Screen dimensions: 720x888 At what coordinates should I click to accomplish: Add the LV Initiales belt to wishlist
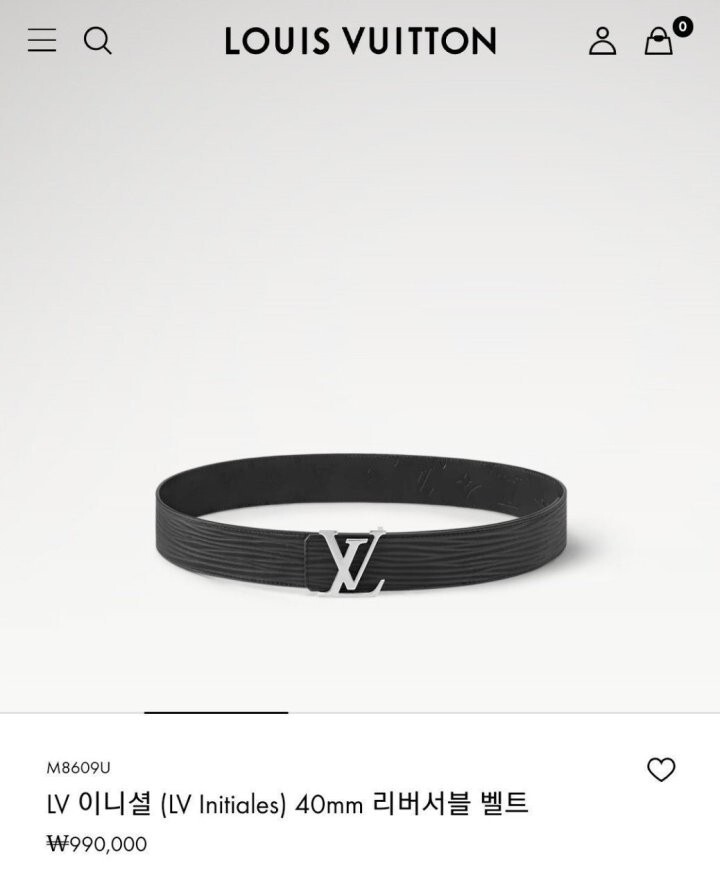(x=661, y=769)
